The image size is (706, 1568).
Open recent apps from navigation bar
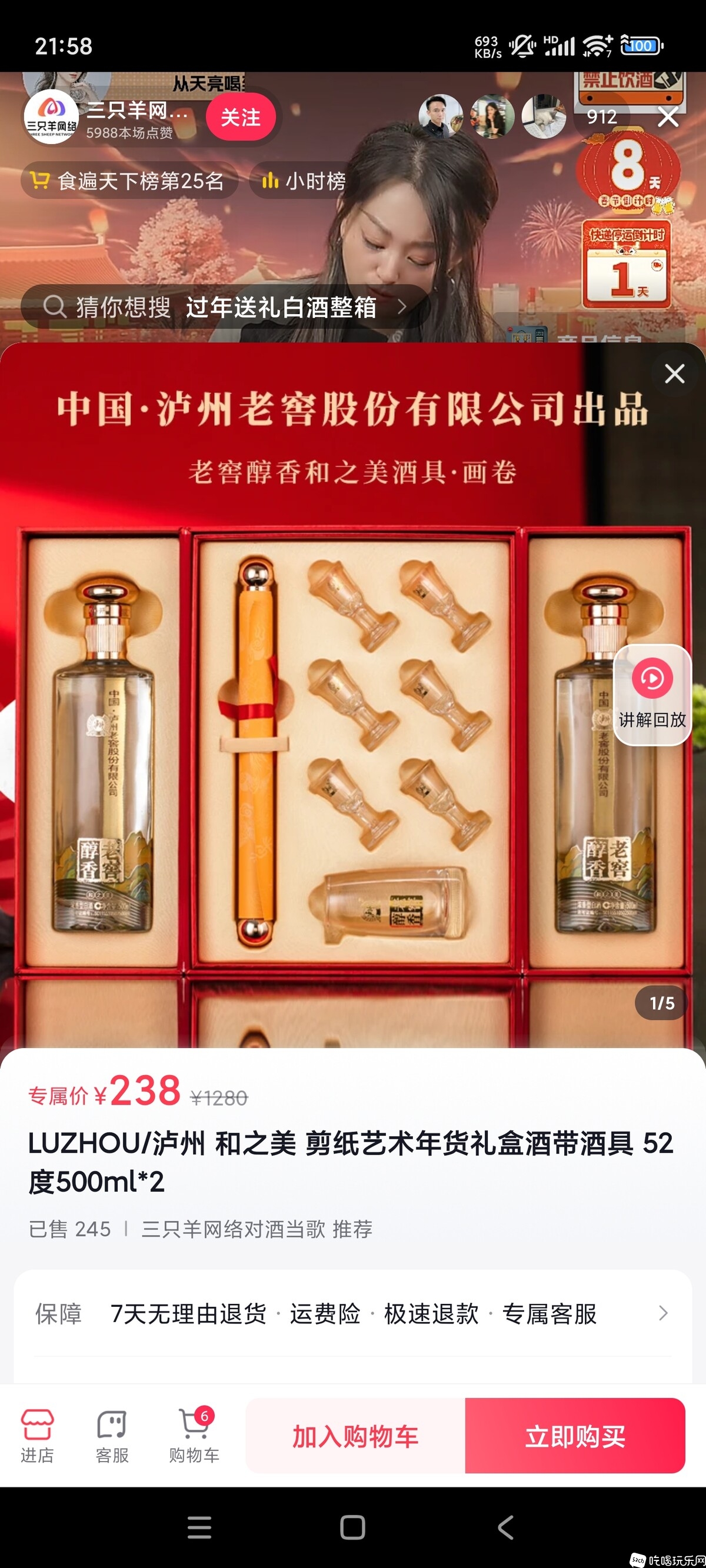coord(199,1528)
